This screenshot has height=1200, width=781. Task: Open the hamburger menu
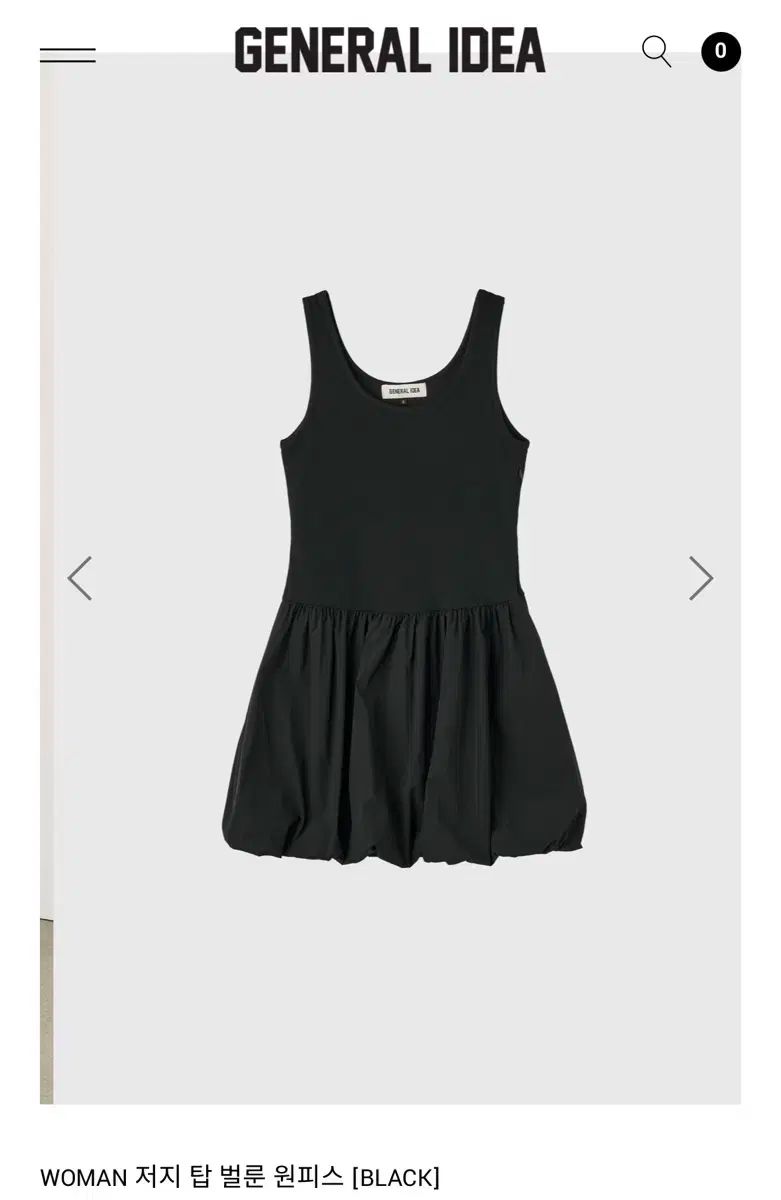point(68,55)
